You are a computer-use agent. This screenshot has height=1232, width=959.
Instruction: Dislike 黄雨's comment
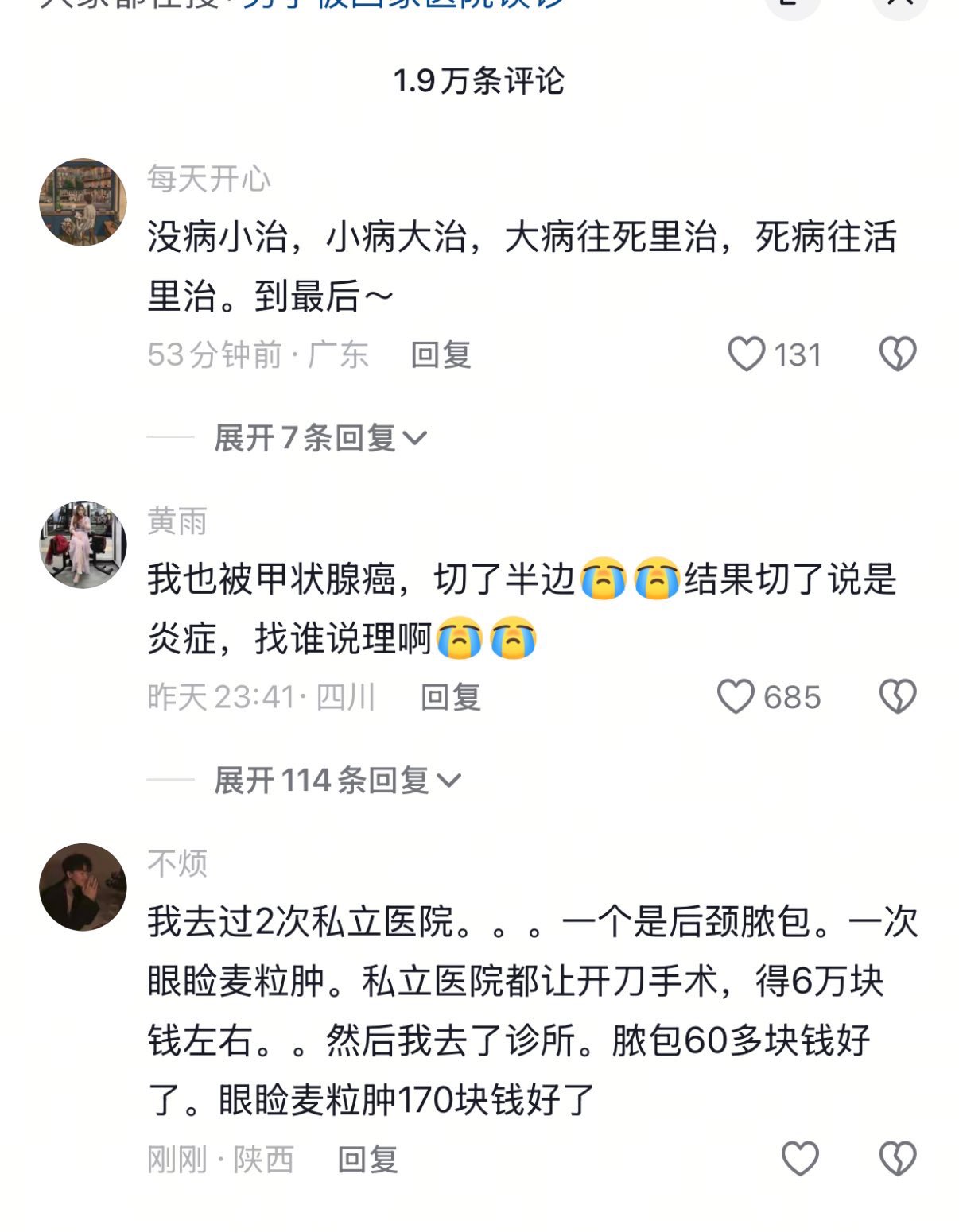click(898, 697)
